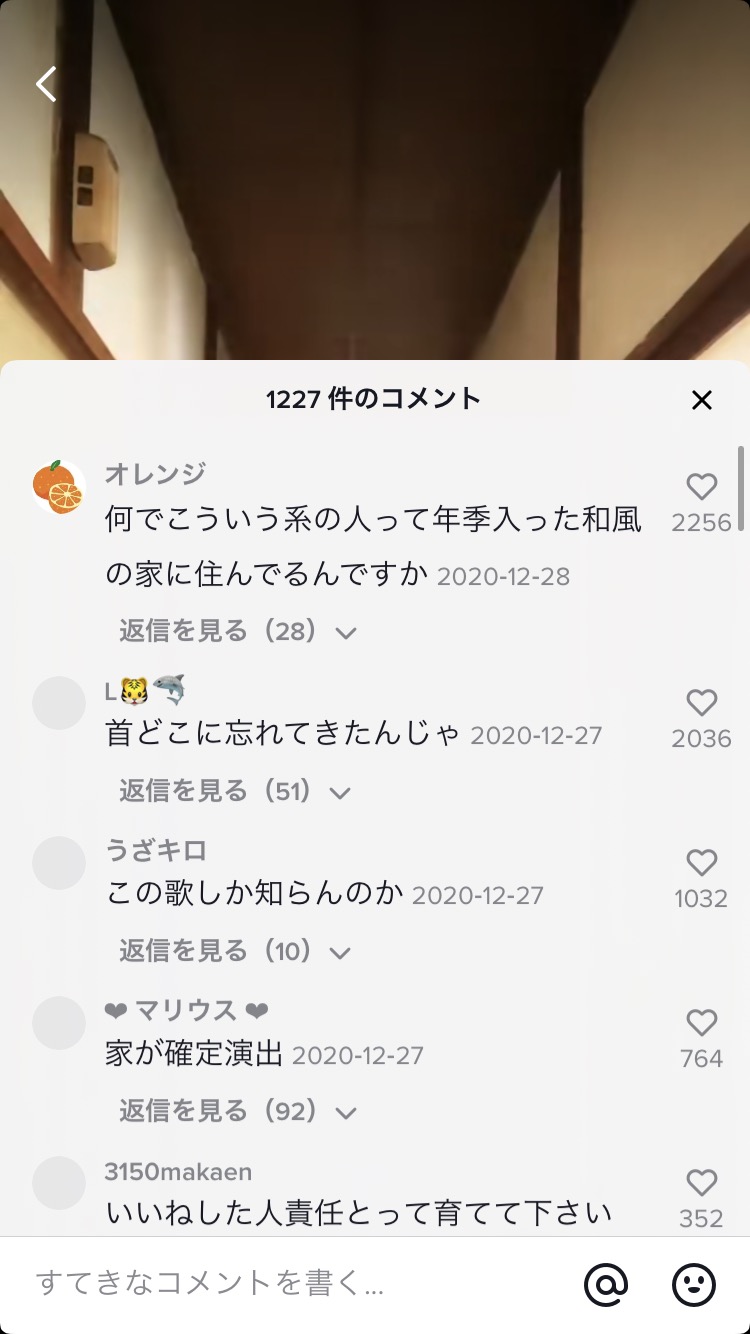Open マリウス's profile avatar
This screenshot has height=1334, width=750.
point(59,1023)
